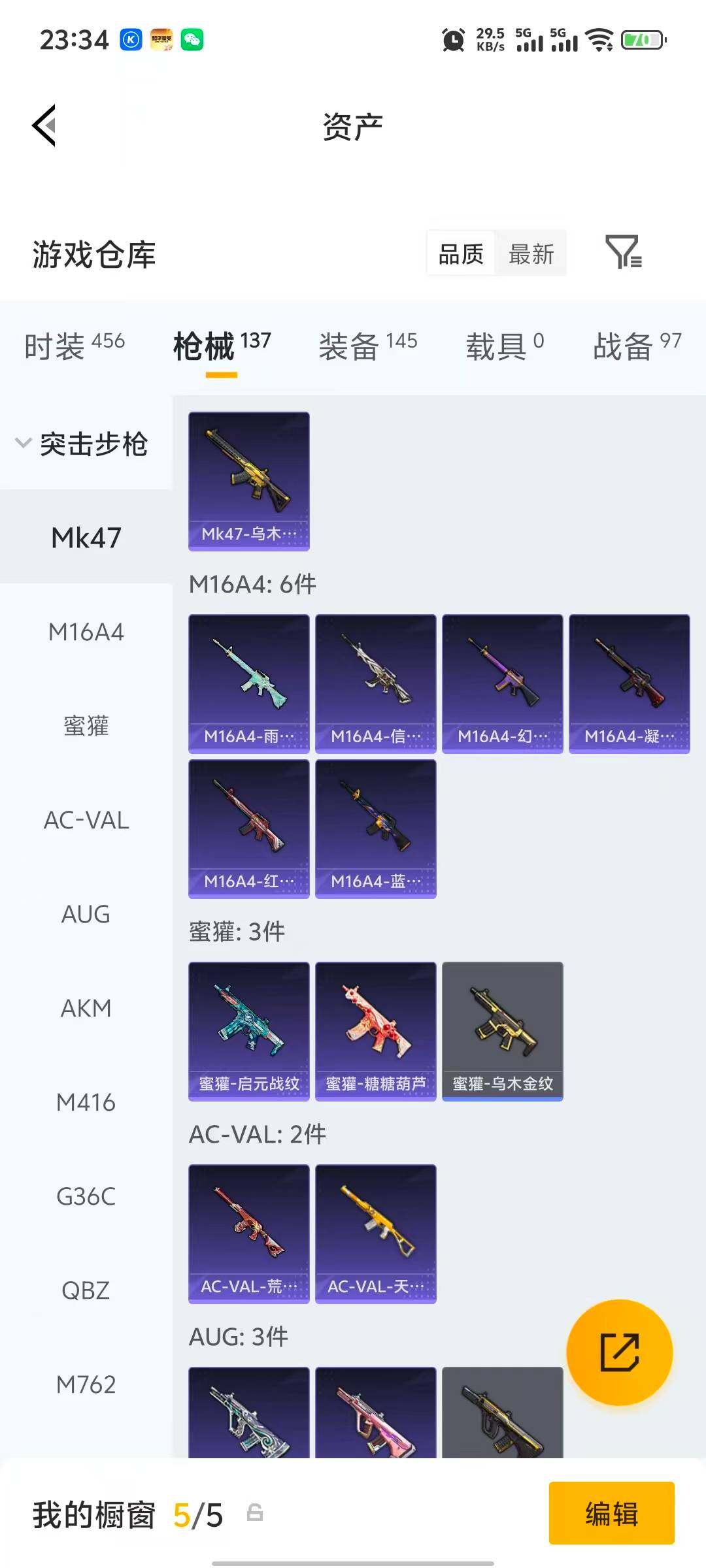Select the Mk47-乌木 rifle thumbnail
This screenshot has height=1568, width=706.
tap(248, 480)
